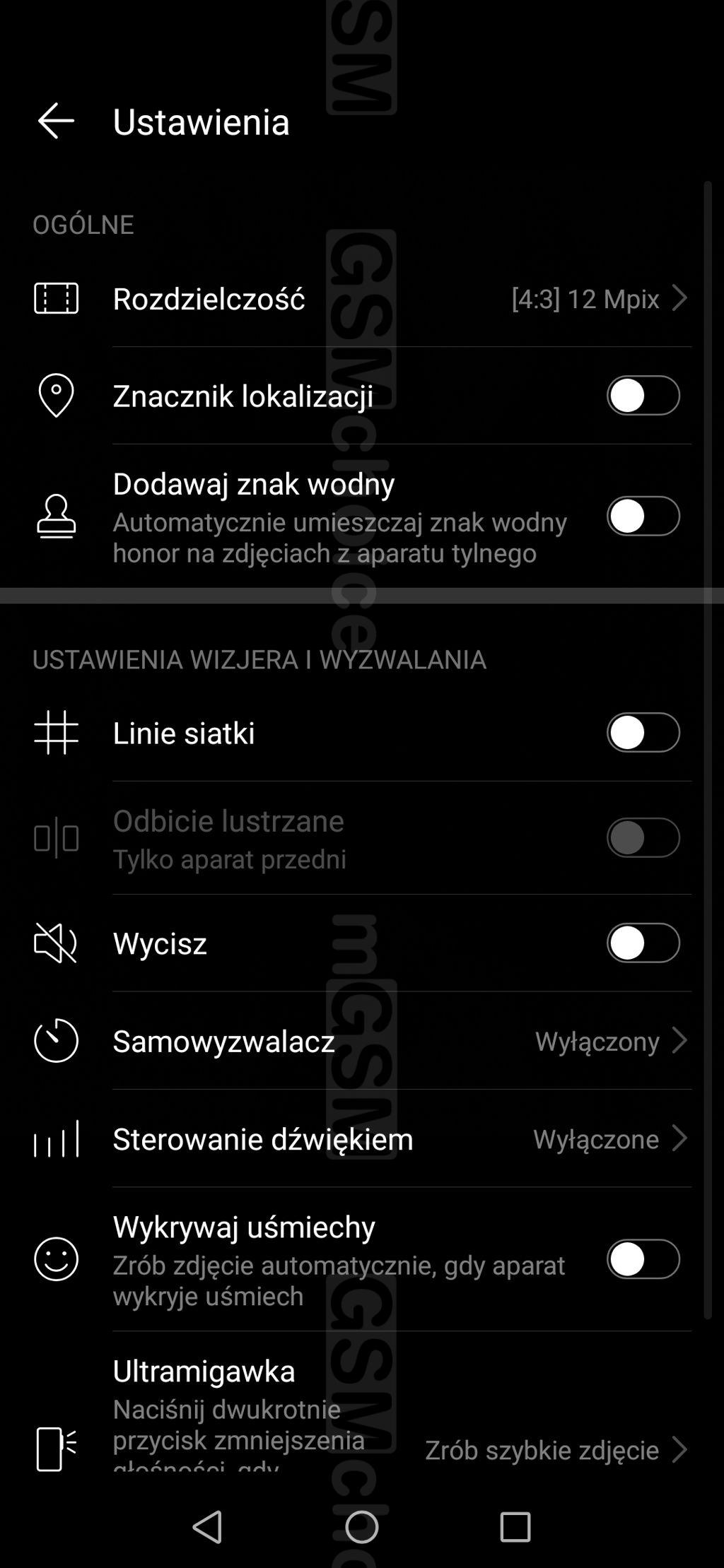Tap the system home button
Screen dimensions: 724x1568
pyautogui.click(x=362, y=1527)
